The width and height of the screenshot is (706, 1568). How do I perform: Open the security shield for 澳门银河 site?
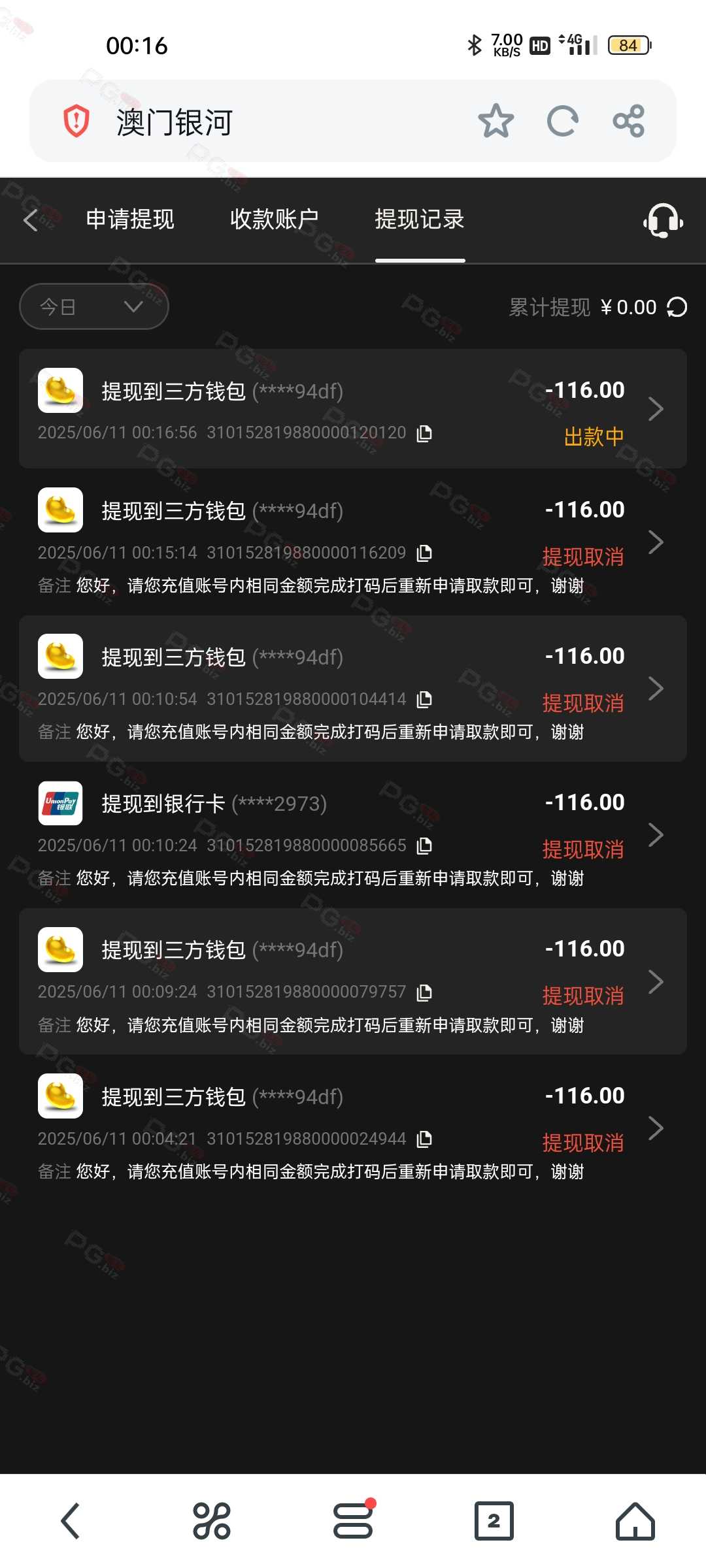76,121
